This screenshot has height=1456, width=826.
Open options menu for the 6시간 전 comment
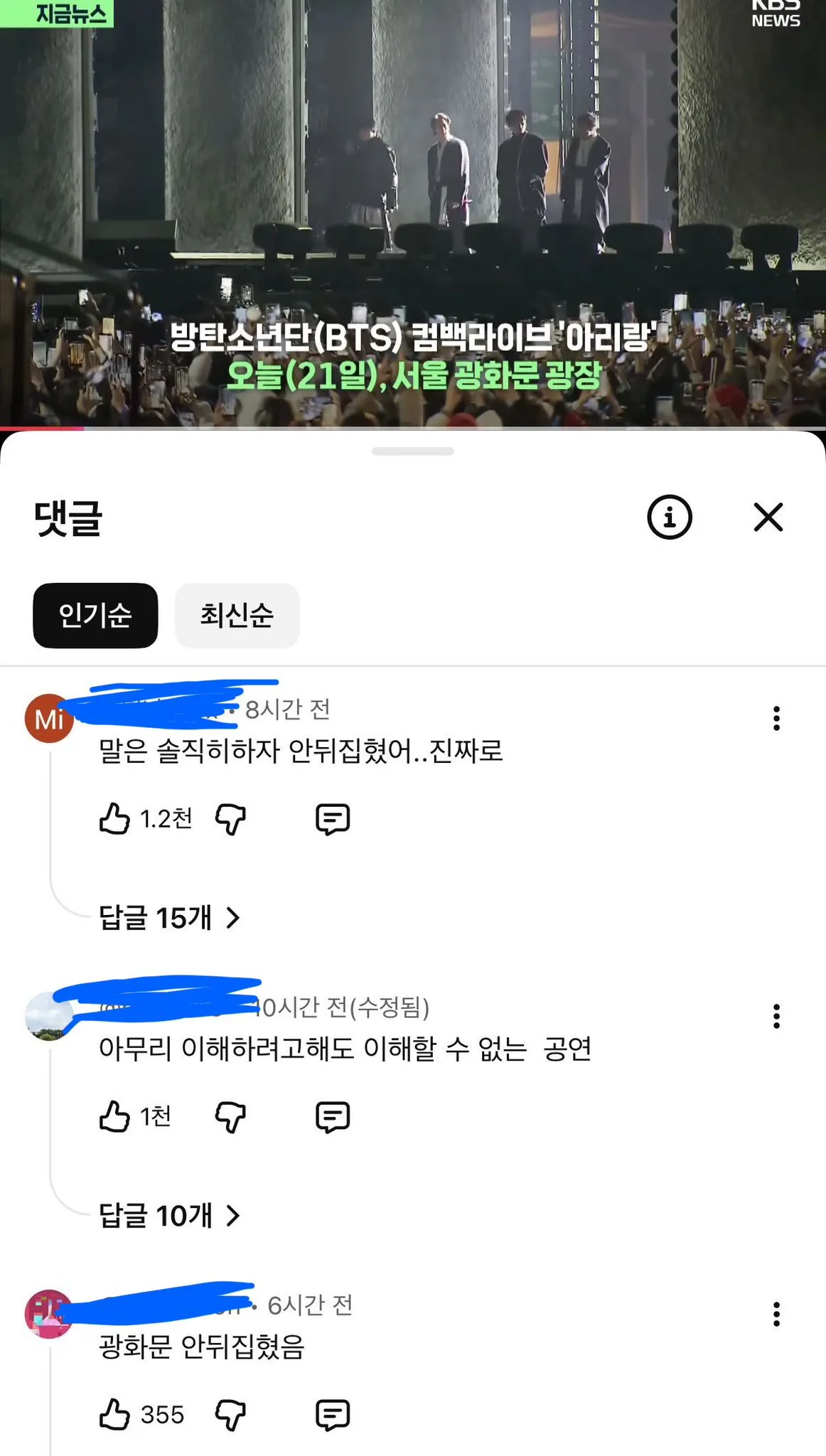point(776,1314)
